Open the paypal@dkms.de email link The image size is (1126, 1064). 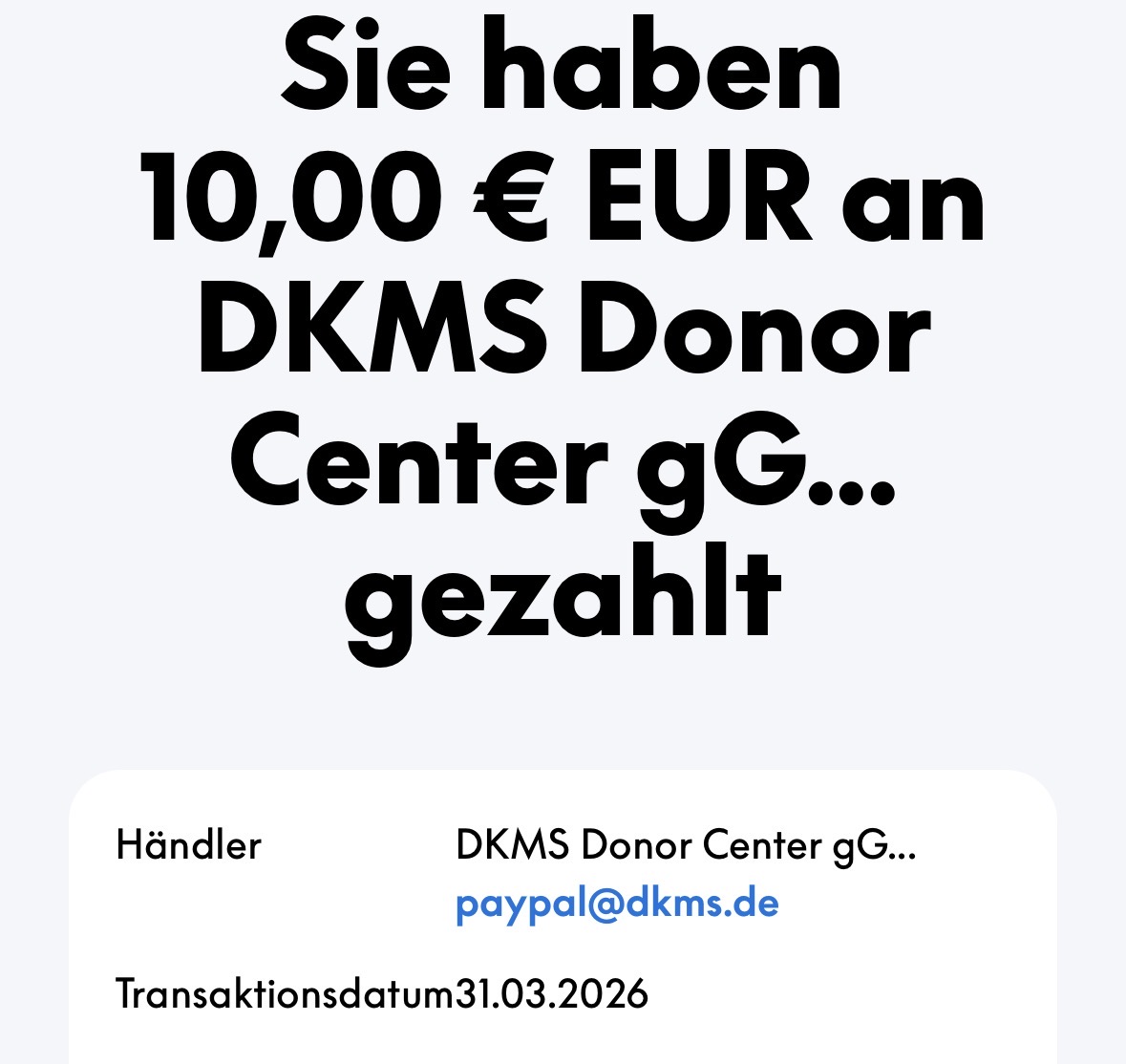[x=617, y=903]
